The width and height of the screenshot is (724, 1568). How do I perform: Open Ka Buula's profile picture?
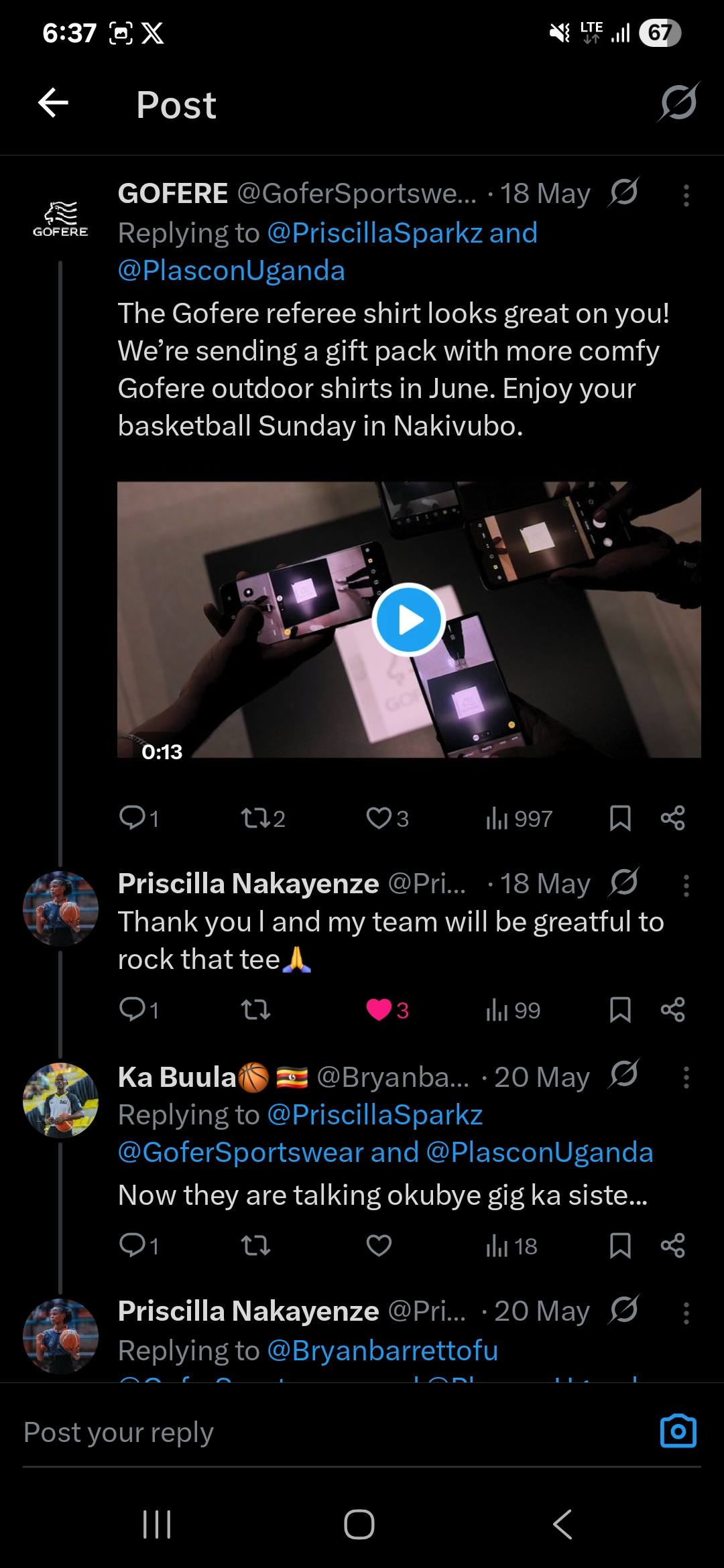click(x=60, y=1100)
